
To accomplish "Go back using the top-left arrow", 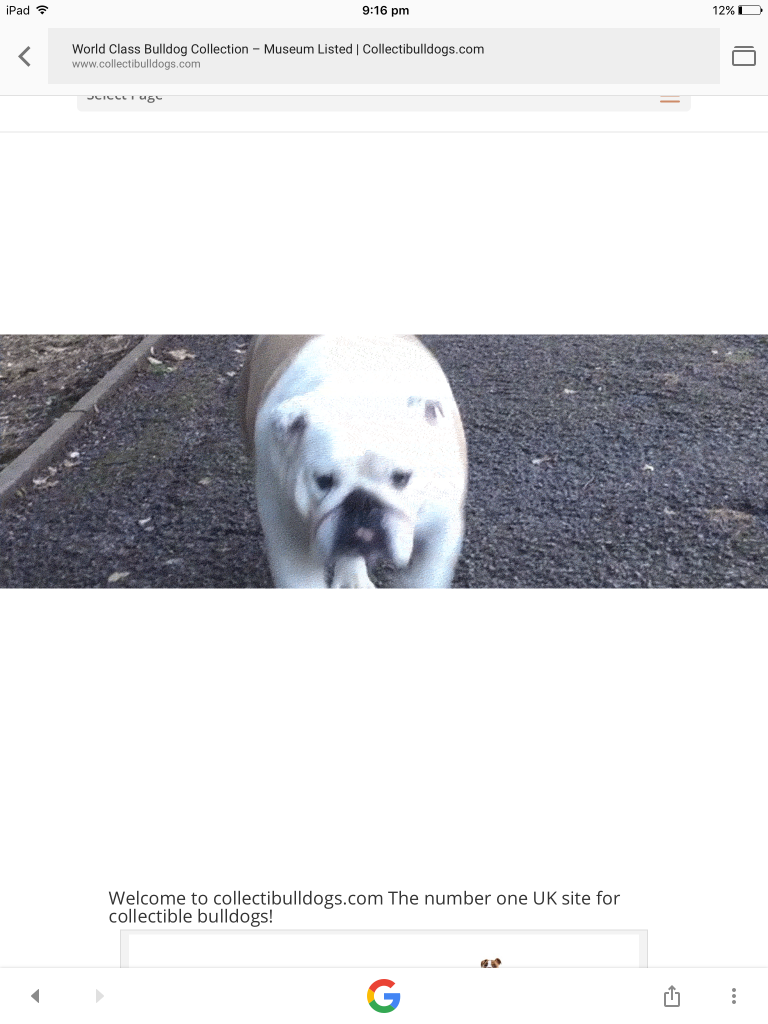I will [25, 57].
